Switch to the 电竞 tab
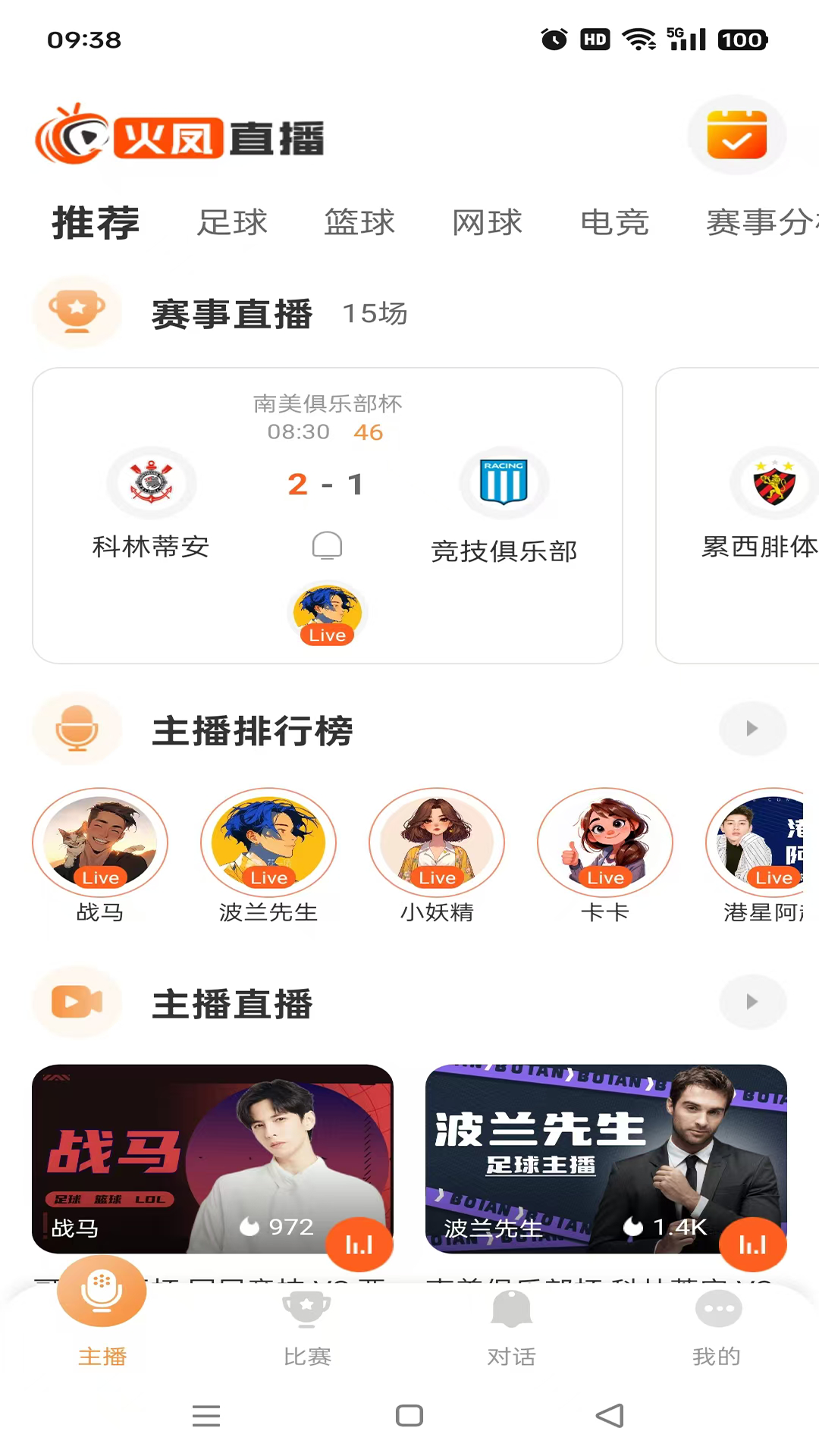This screenshot has width=819, height=1456. click(614, 223)
